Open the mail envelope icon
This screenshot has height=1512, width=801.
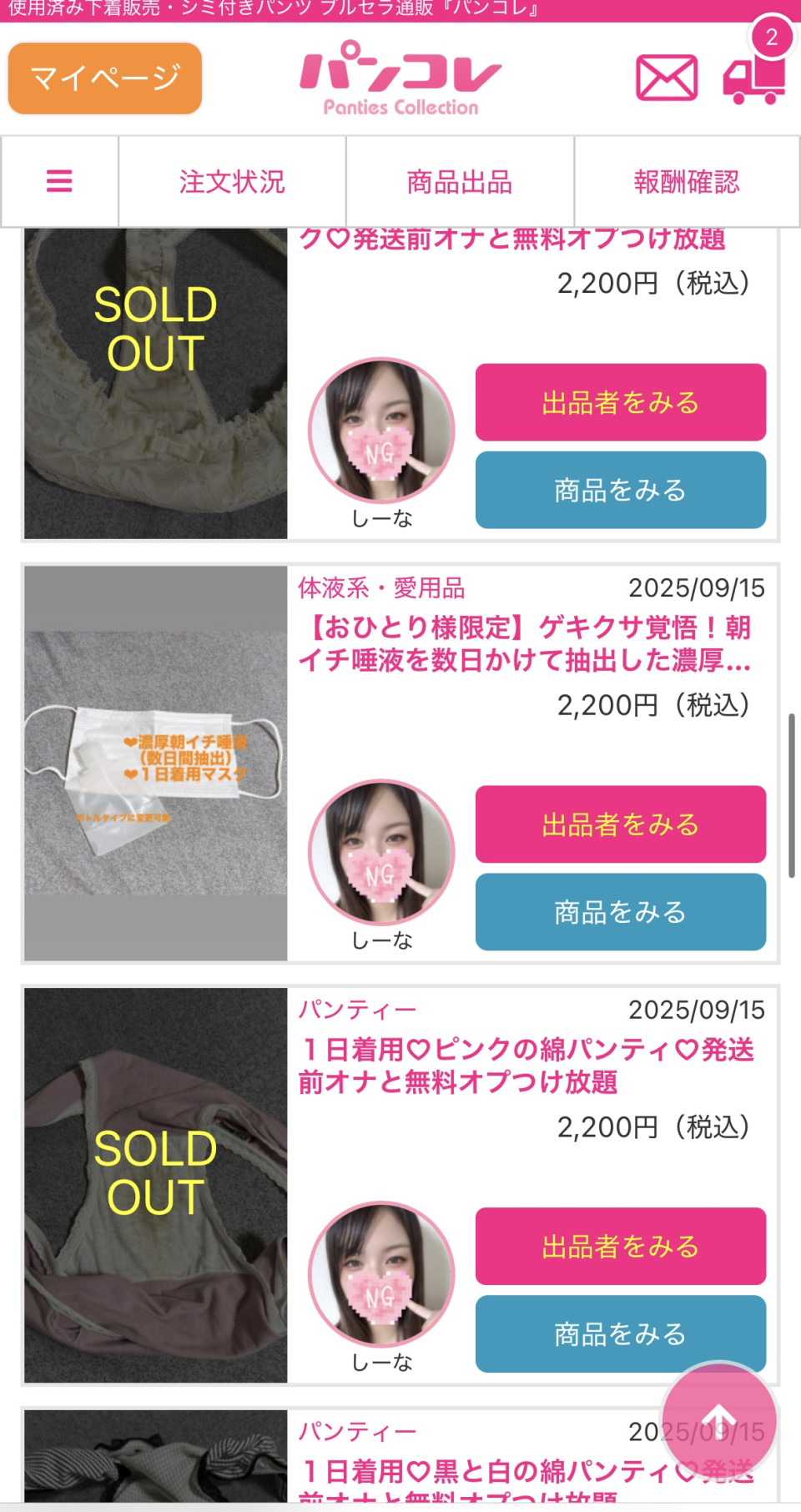click(x=667, y=78)
